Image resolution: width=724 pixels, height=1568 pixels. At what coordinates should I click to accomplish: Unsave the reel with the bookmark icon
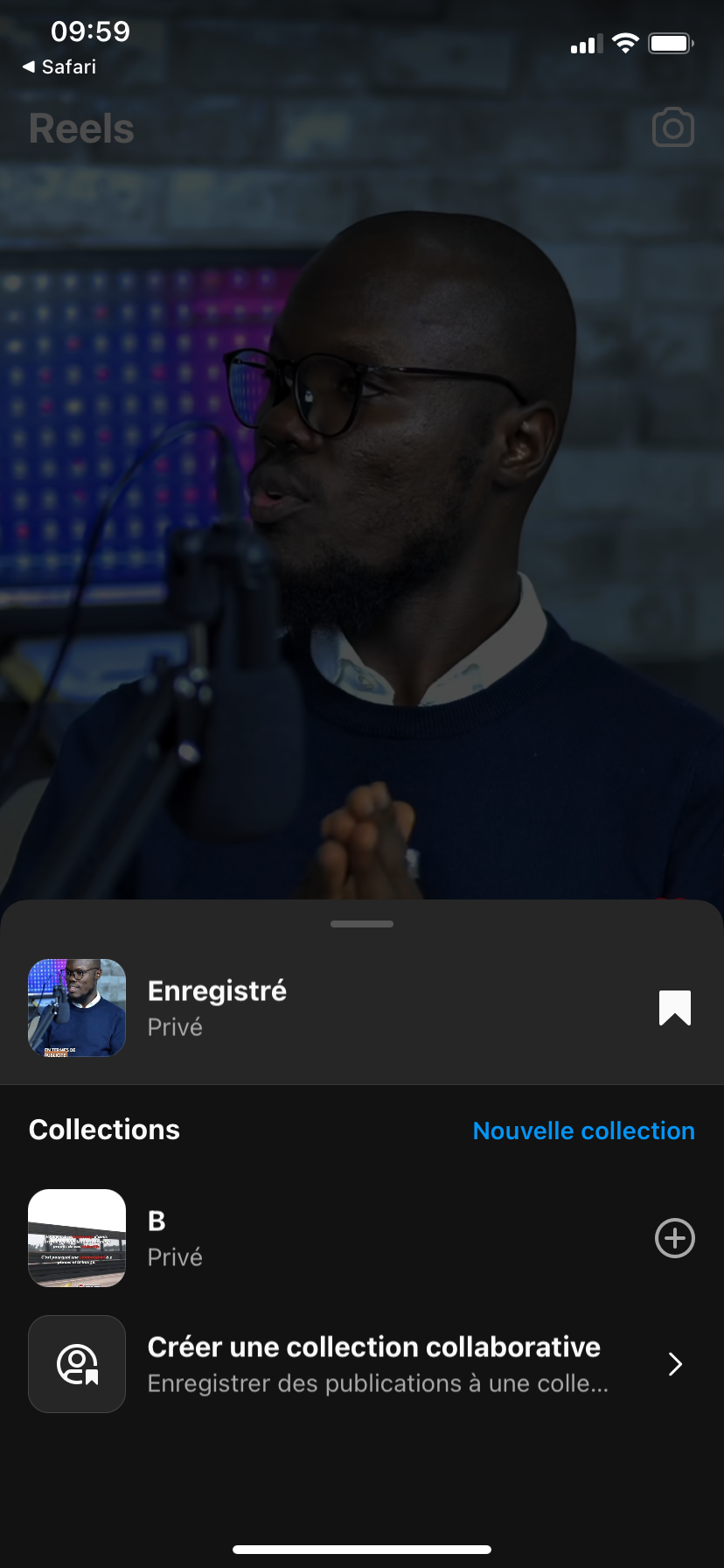pyautogui.click(x=674, y=1008)
